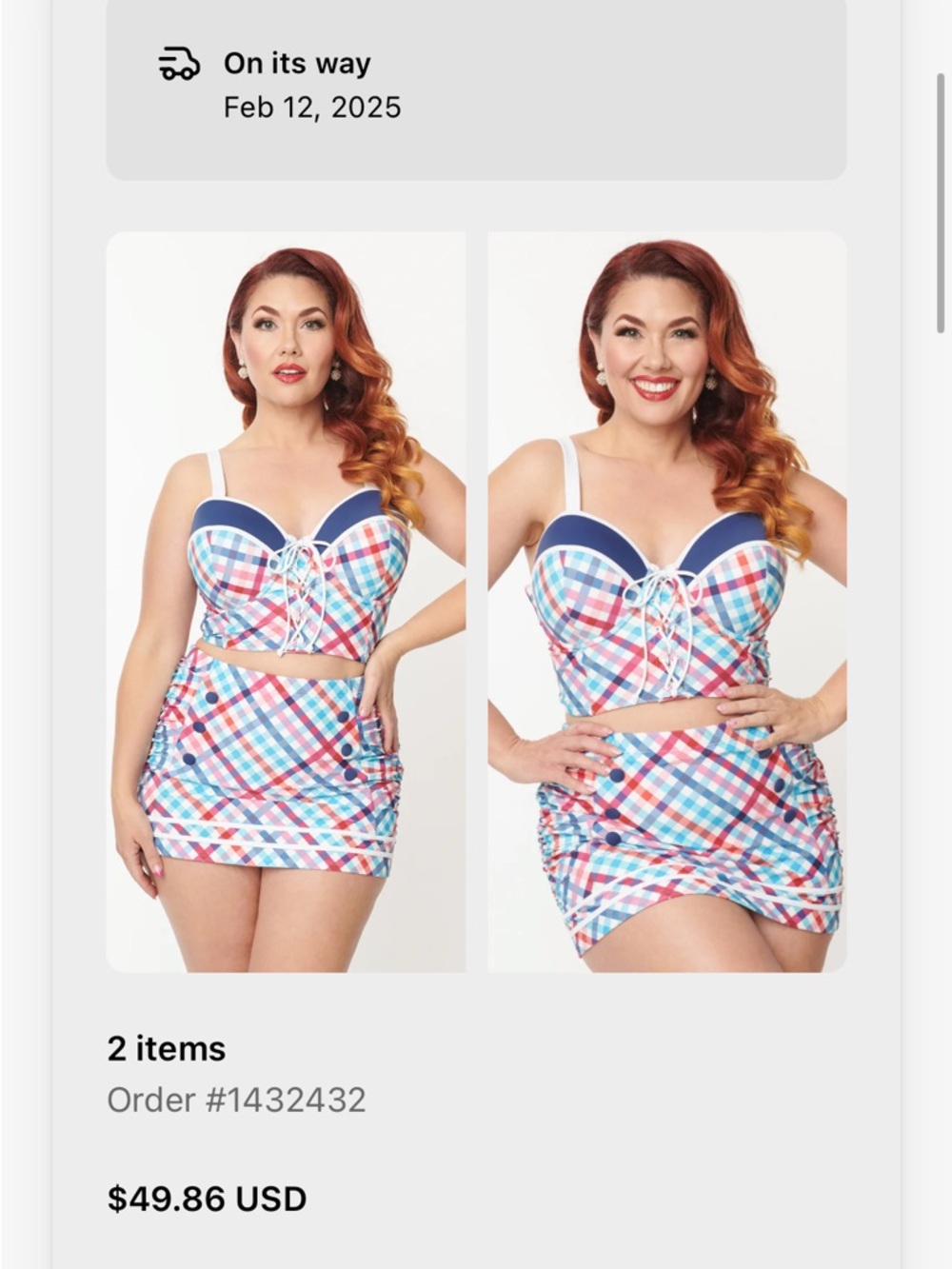The image size is (952, 1269).
Task: Click the '$49.86 USD' order total
Action: coord(206,1198)
